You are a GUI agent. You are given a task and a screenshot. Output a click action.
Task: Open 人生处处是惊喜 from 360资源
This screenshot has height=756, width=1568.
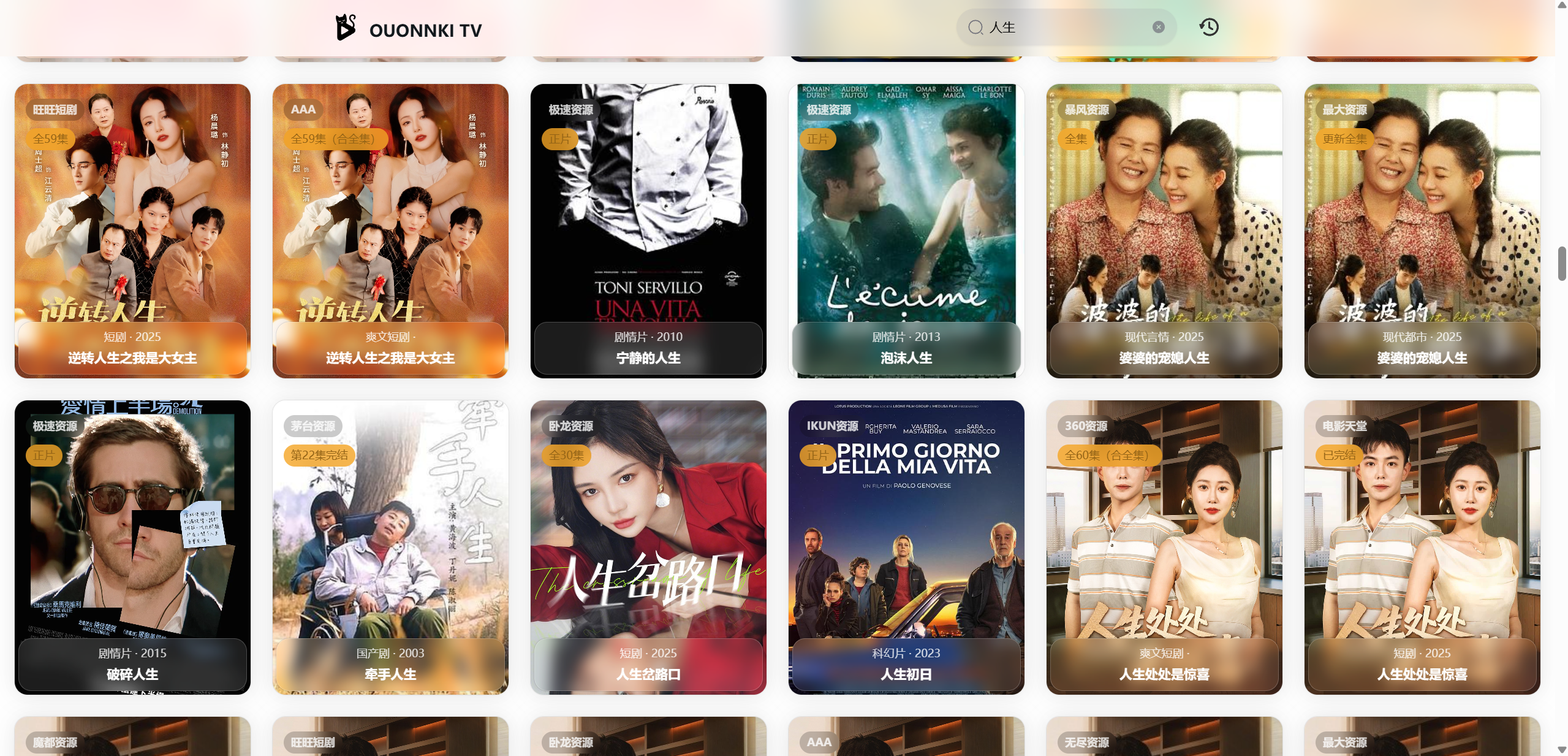[1164, 547]
